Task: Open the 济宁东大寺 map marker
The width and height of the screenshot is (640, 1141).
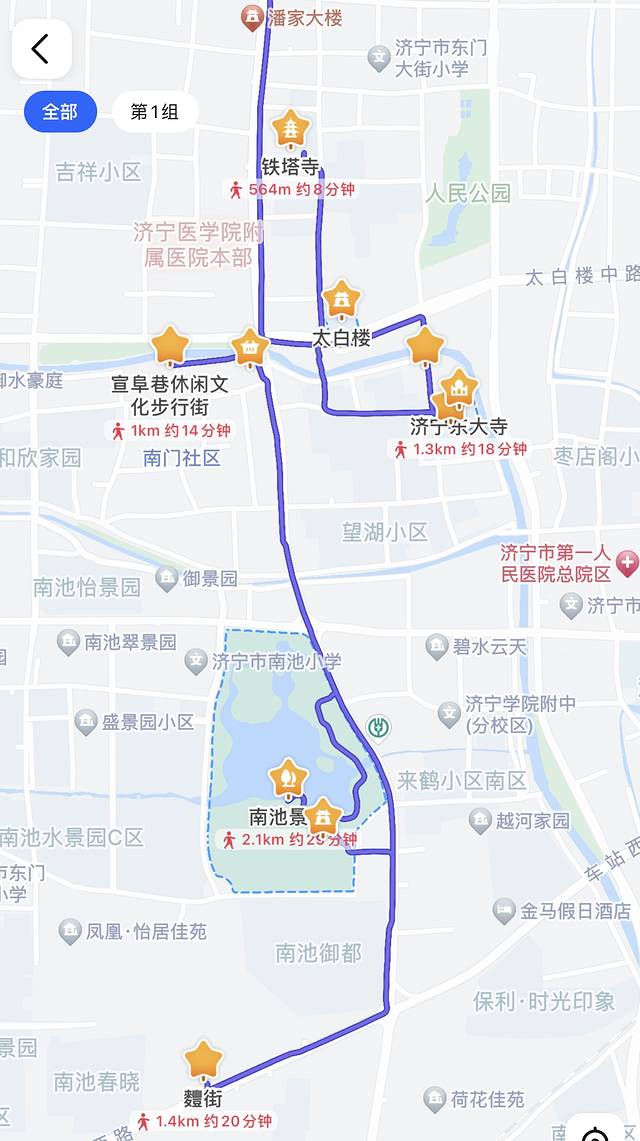Action: click(458, 390)
